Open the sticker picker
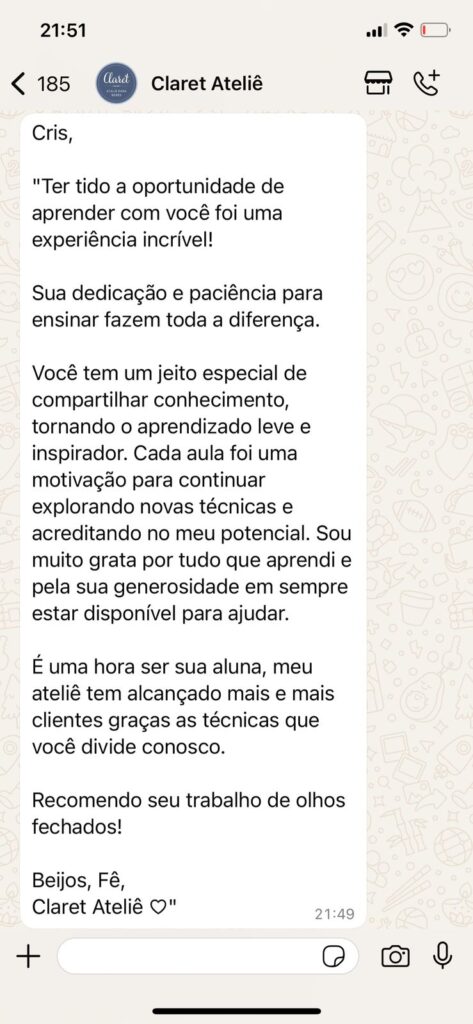 click(x=334, y=957)
